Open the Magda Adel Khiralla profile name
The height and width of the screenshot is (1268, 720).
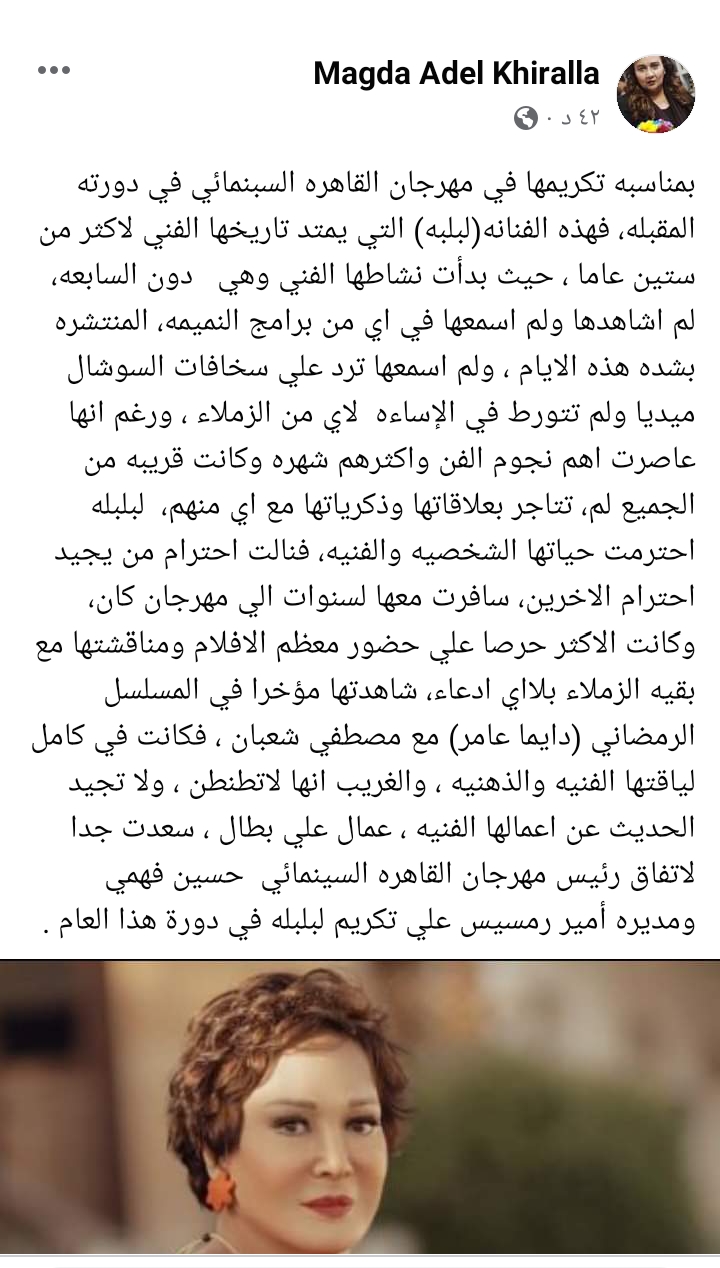point(456,74)
